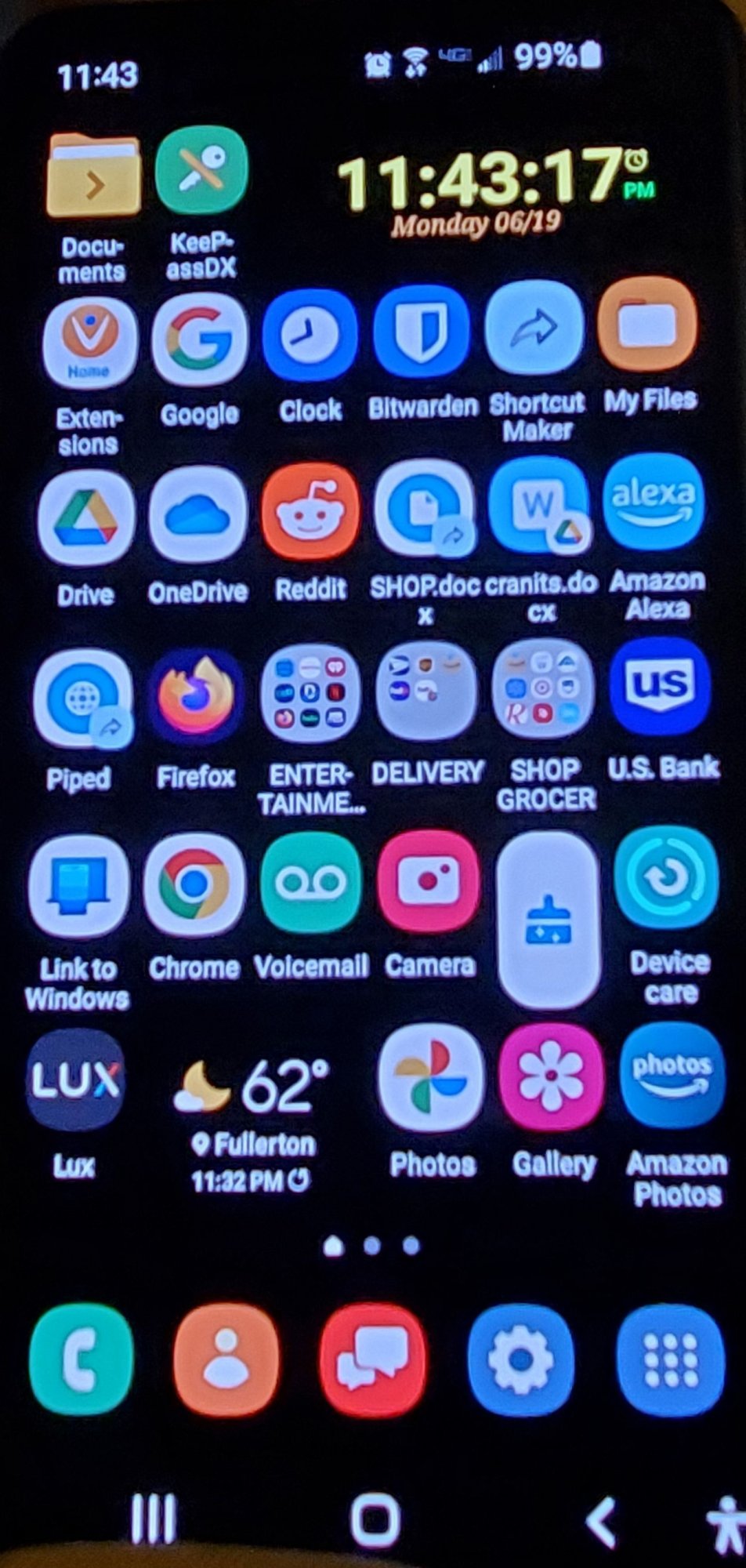Viewport: 746px width, 1568px height.
Task: Open the SHOP.docx shortcut
Action: click(424, 510)
